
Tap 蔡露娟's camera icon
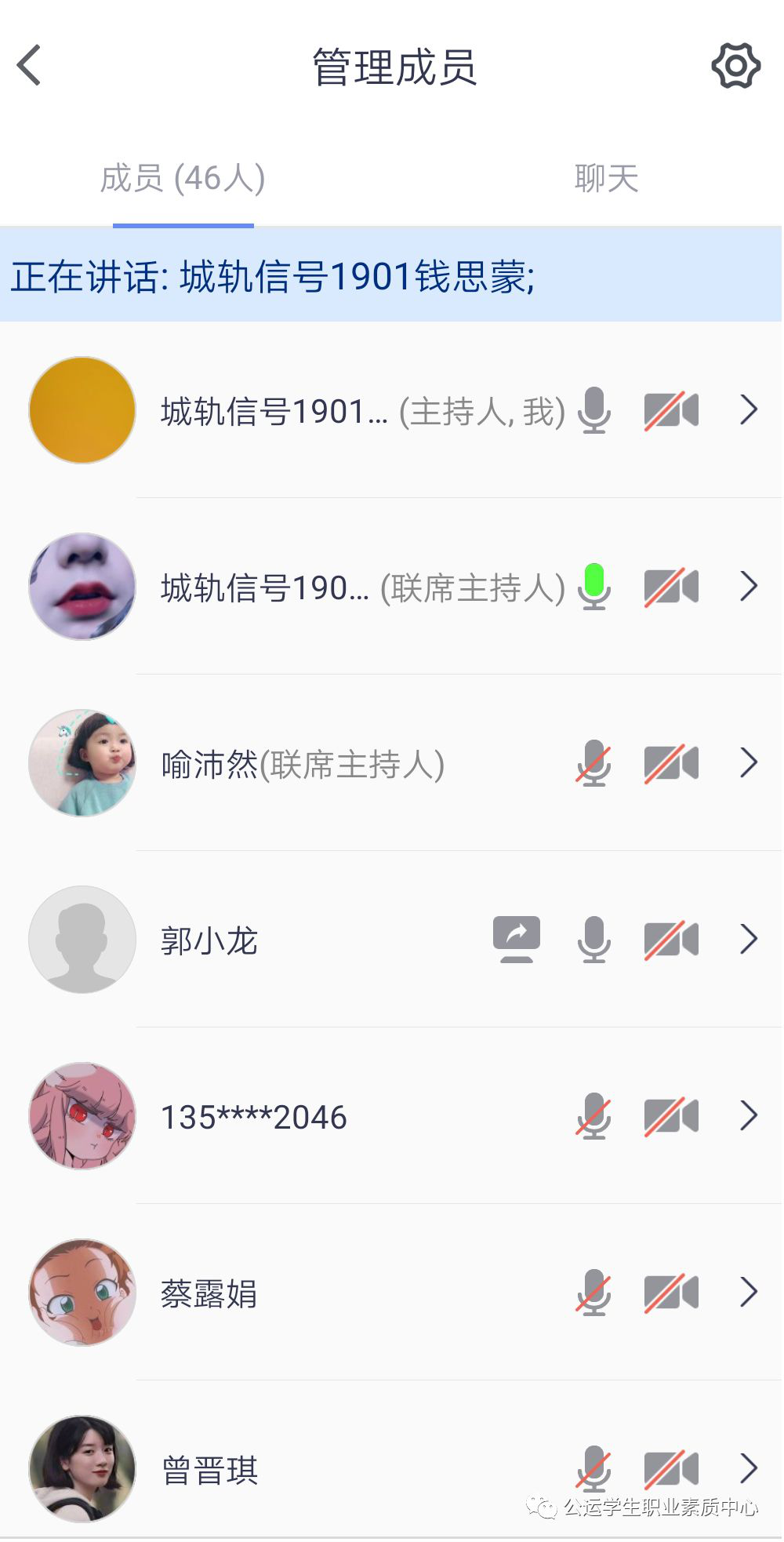click(x=671, y=1293)
